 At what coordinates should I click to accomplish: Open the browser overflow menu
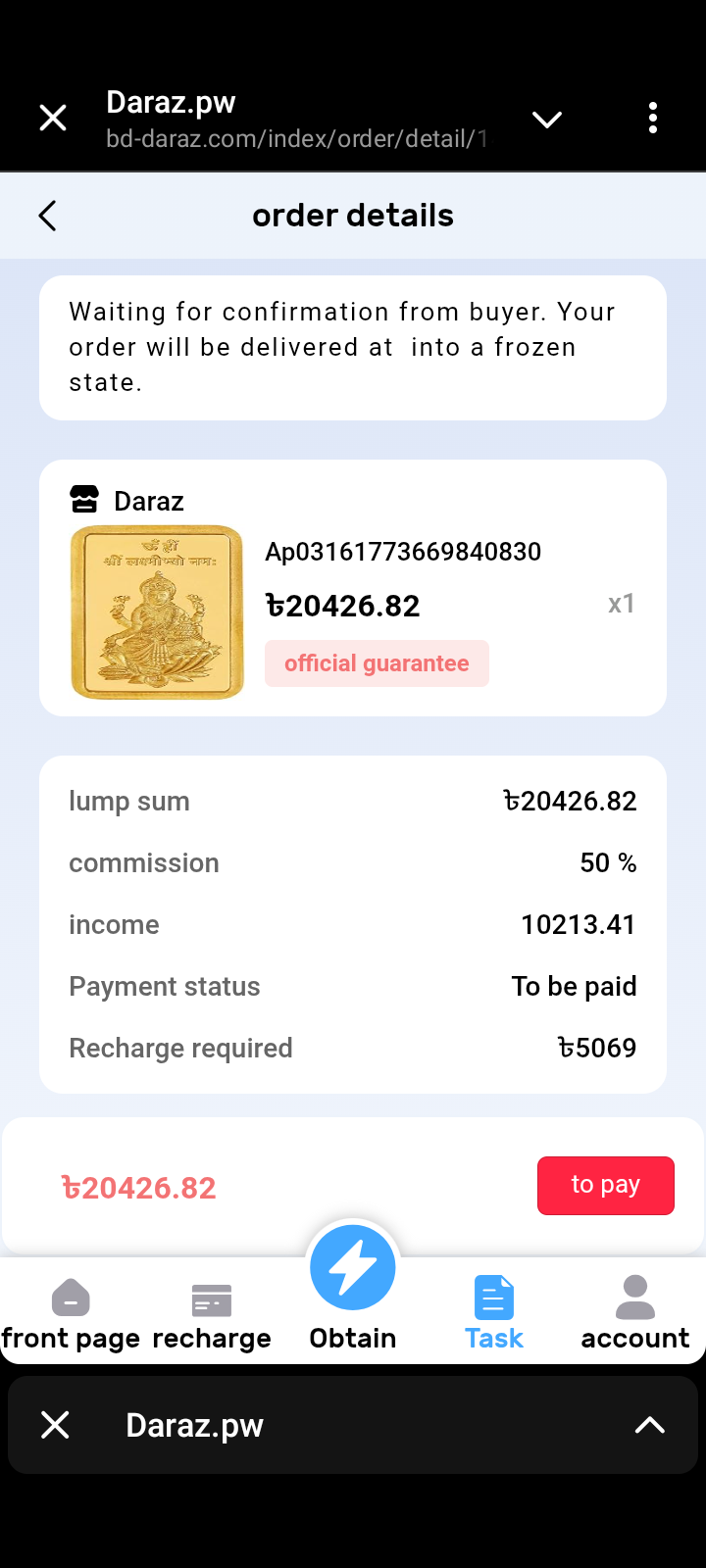pyautogui.click(x=653, y=119)
